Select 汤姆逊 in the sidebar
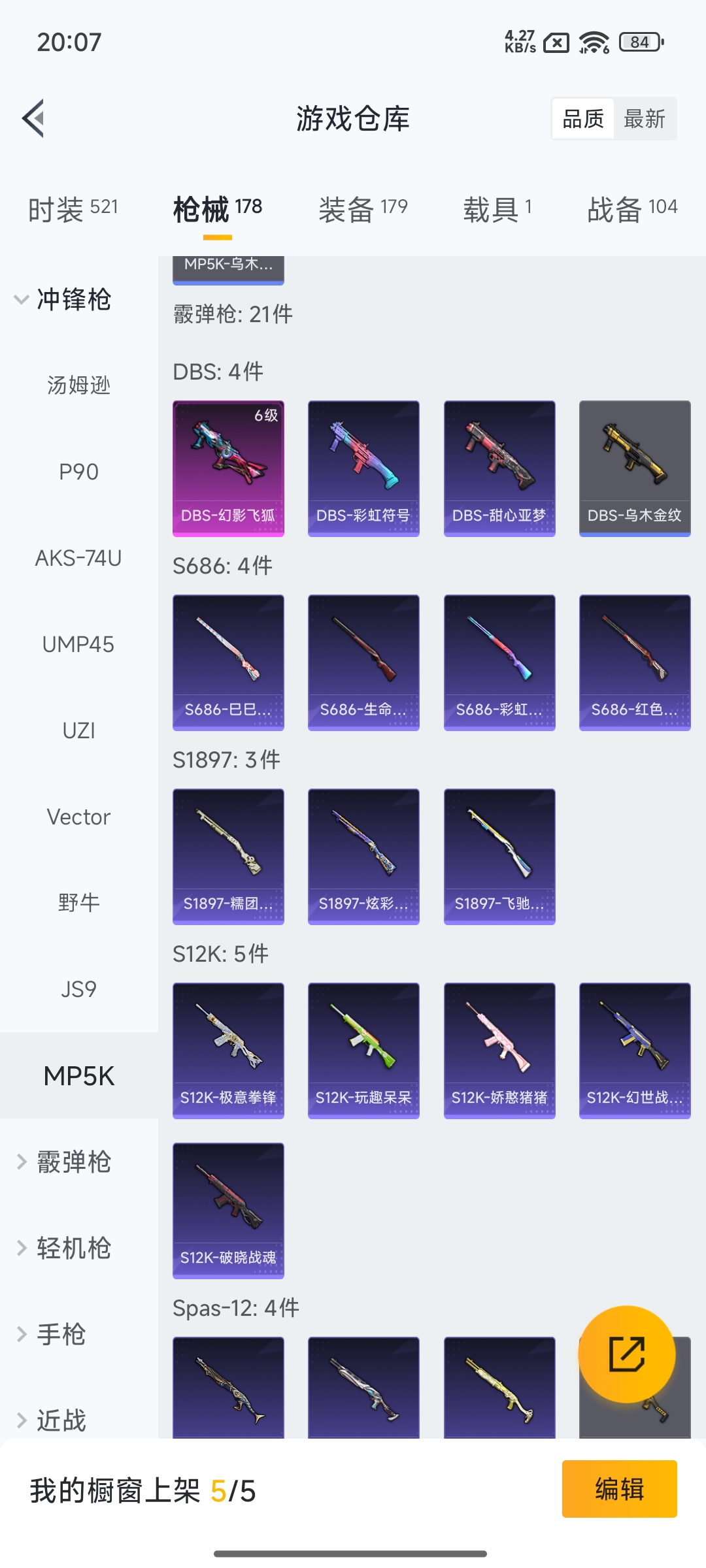The height and width of the screenshot is (1568, 706). [78, 385]
